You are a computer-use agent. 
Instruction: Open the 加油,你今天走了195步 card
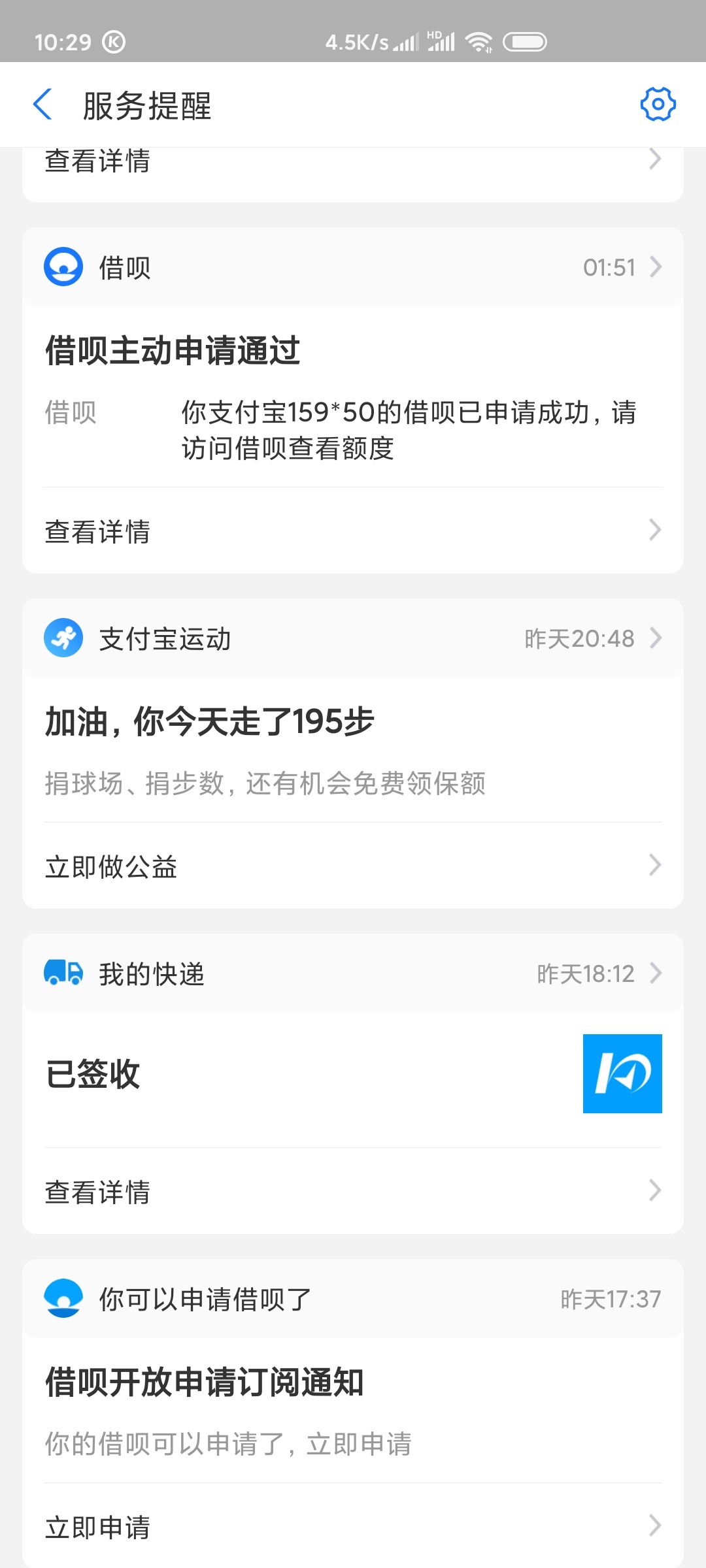click(x=353, y=749)
